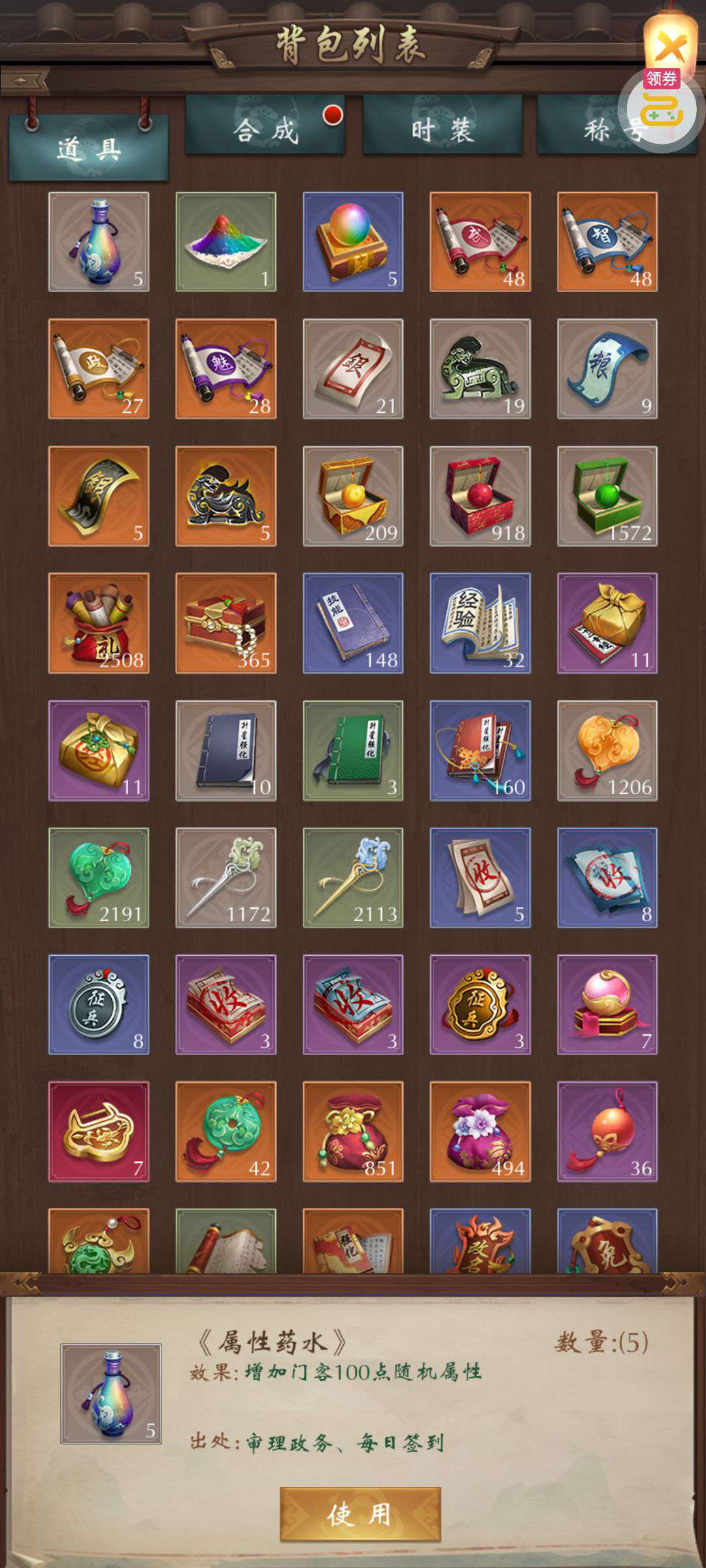This screenshot has height=1568, width=706.
Task: Select the silver 征兵 token with 8
Action: (x=99, y=1005)
